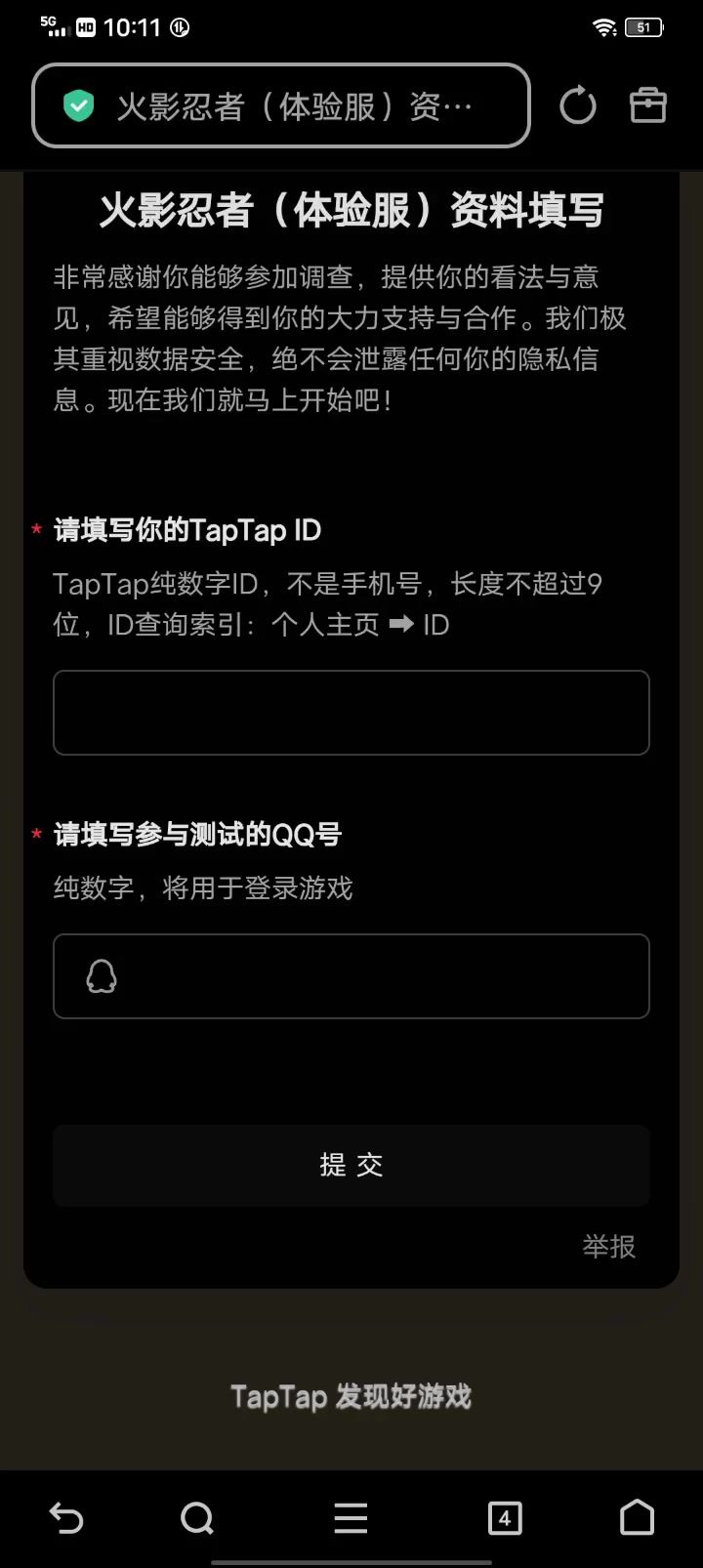This screenshot has height=1568, width=703.
Task: Open the browser toolbox icon
Action: [x=648, y=105]
